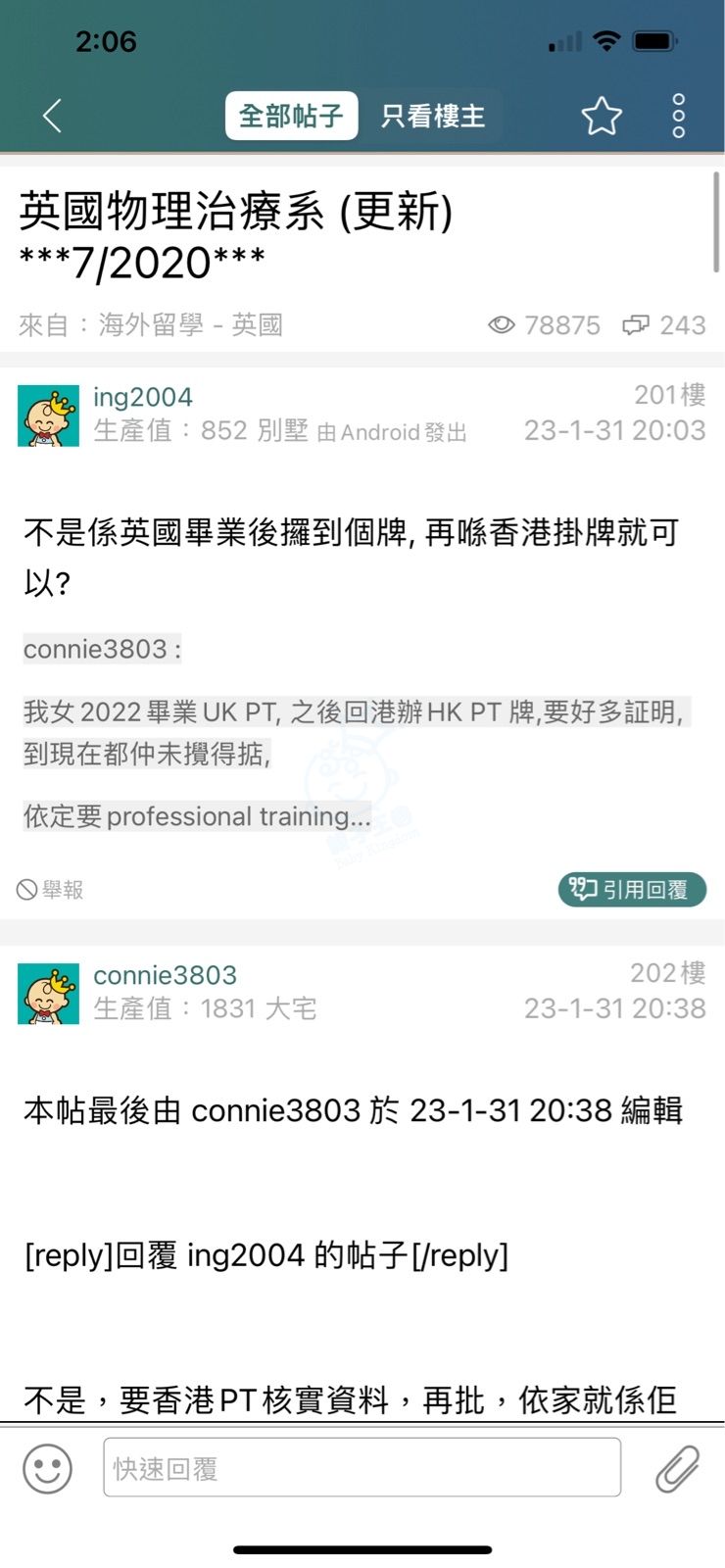Go back using the top-left arrow
Viewport: 725px width, 1568px height.
pos(52,116)
